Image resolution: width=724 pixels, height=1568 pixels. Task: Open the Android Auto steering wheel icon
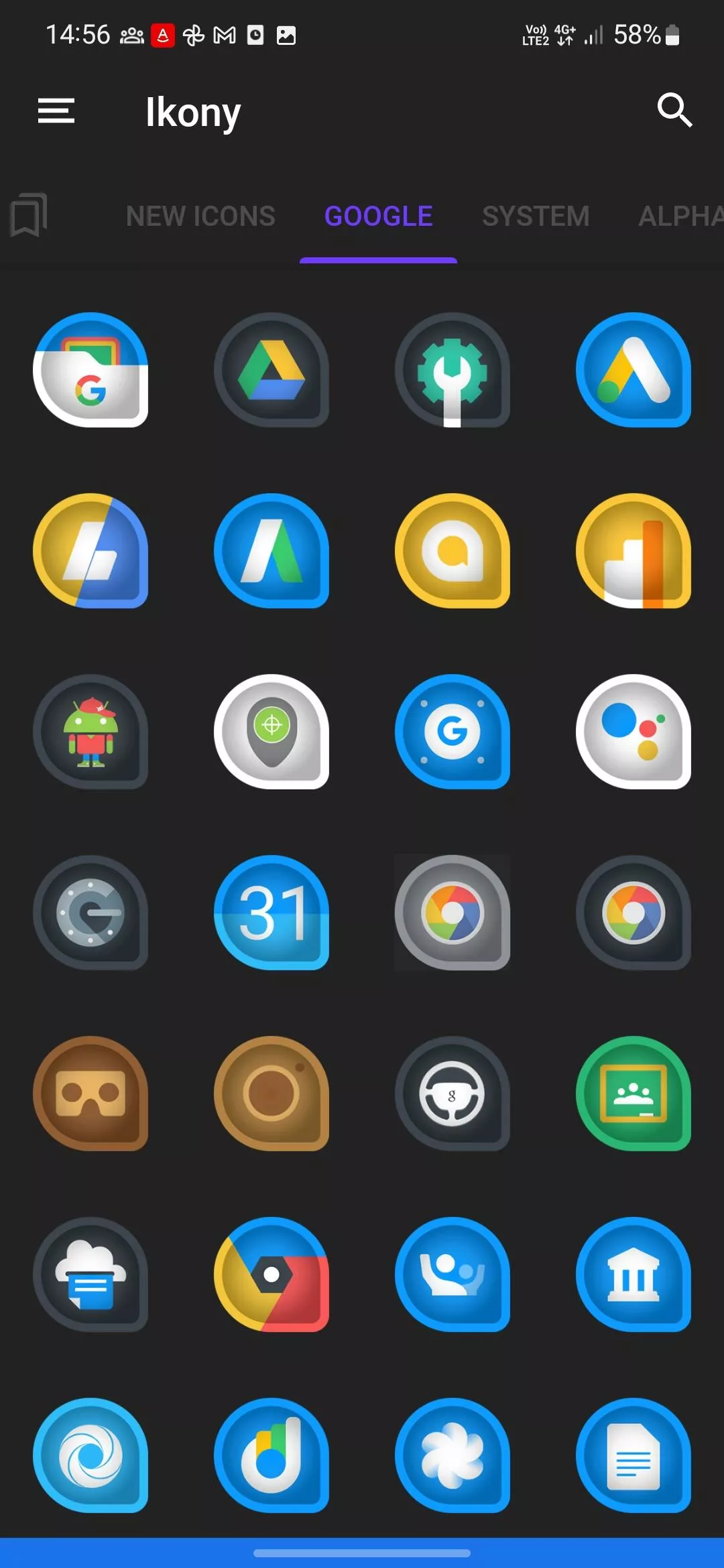pyautogui.click(x=452, y=1094)
